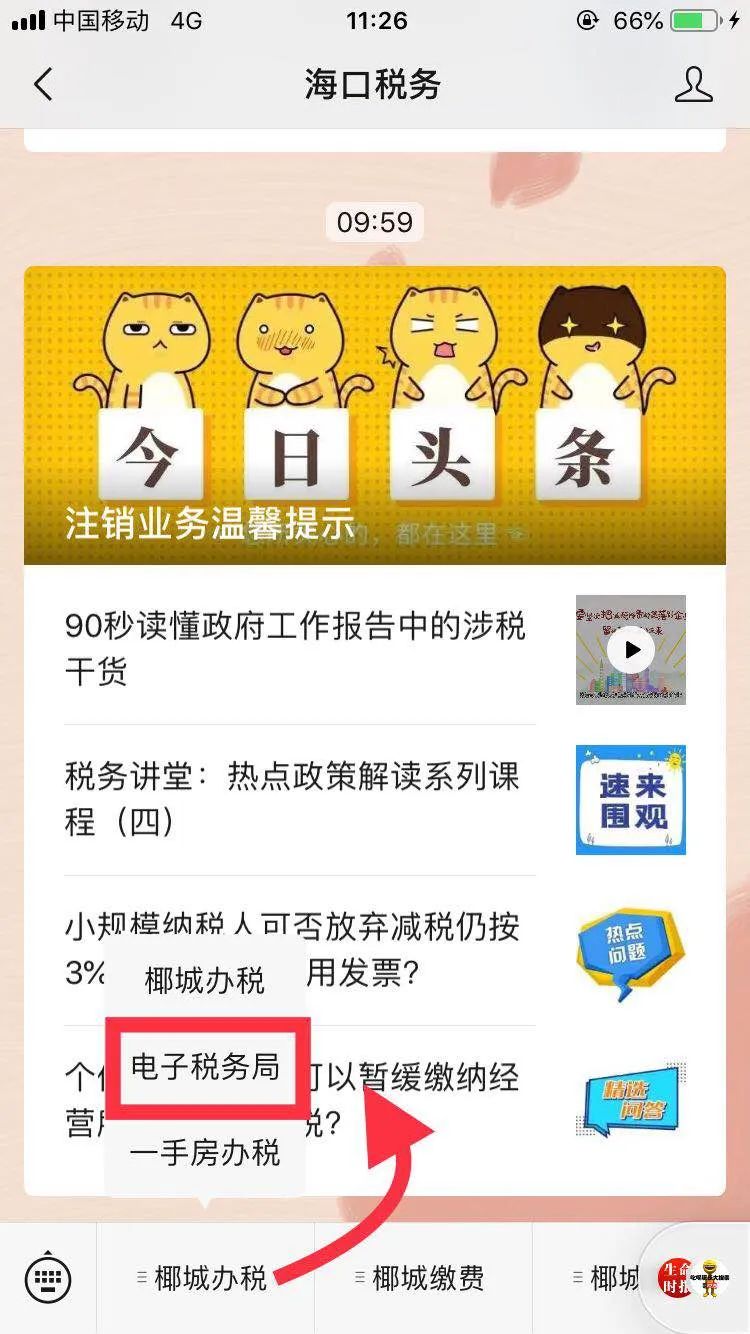
Task: Open the 椰城缴费 bottom menu
Action: [423, 1278]
